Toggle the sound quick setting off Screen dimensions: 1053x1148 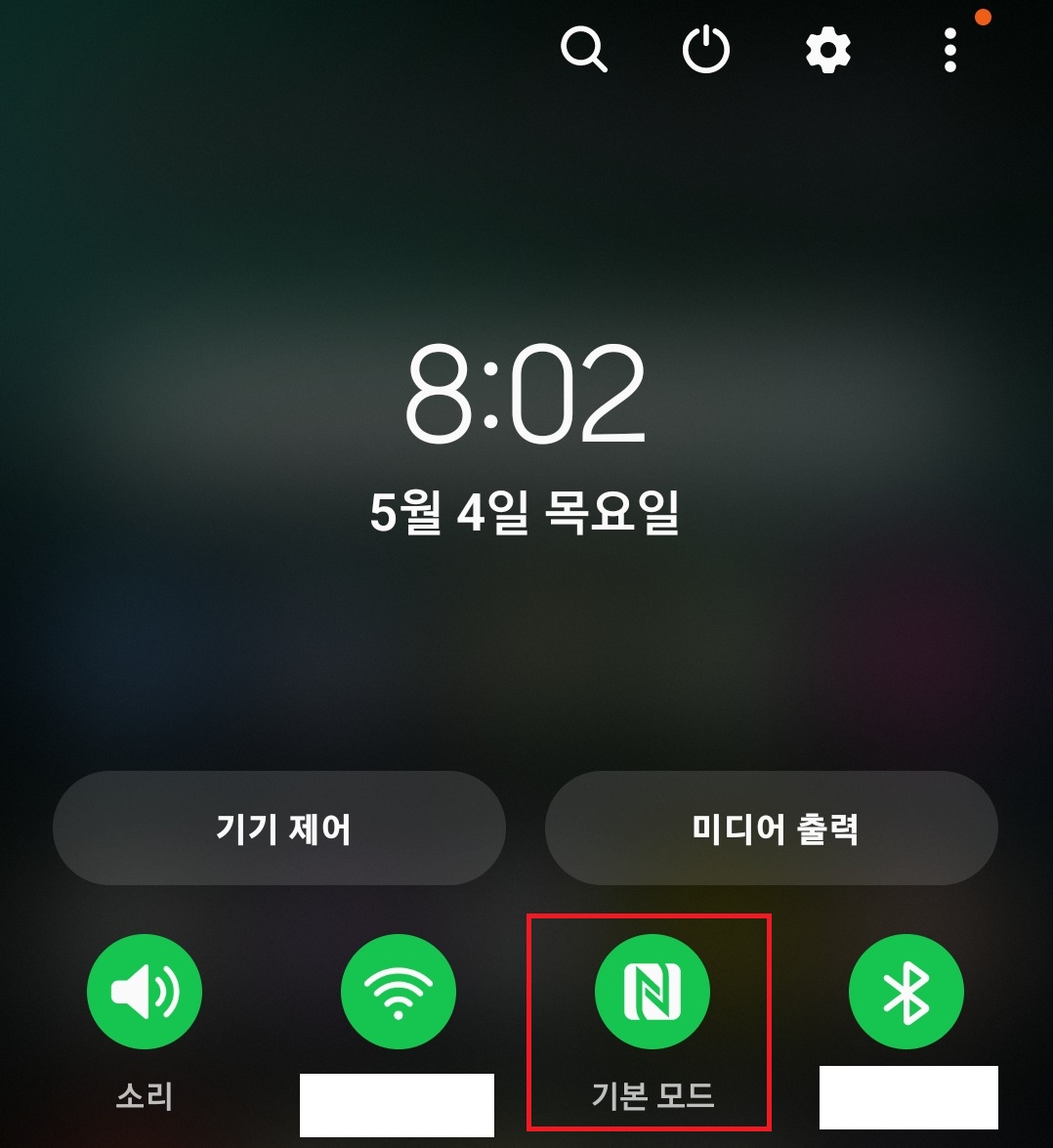coord(144,990)
